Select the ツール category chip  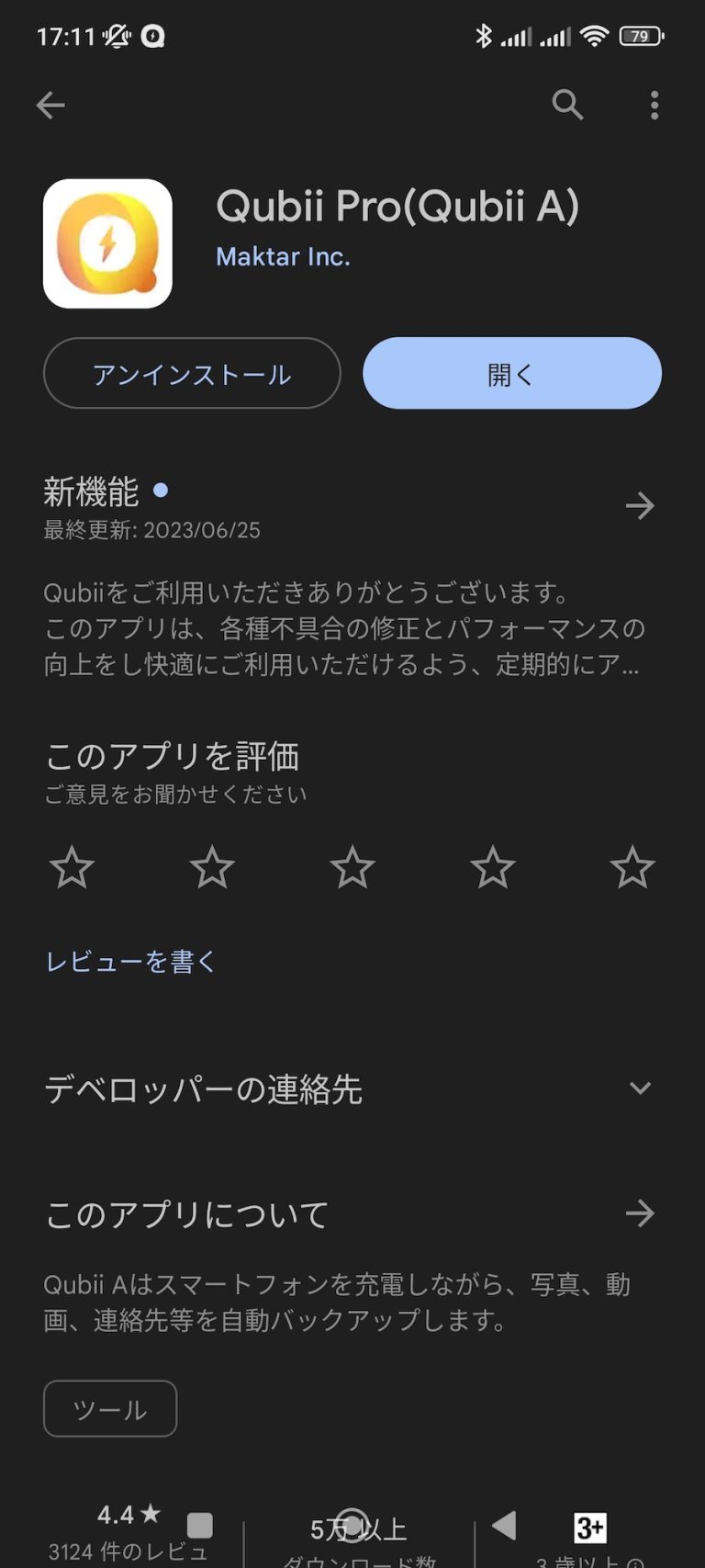point(109,1408)
